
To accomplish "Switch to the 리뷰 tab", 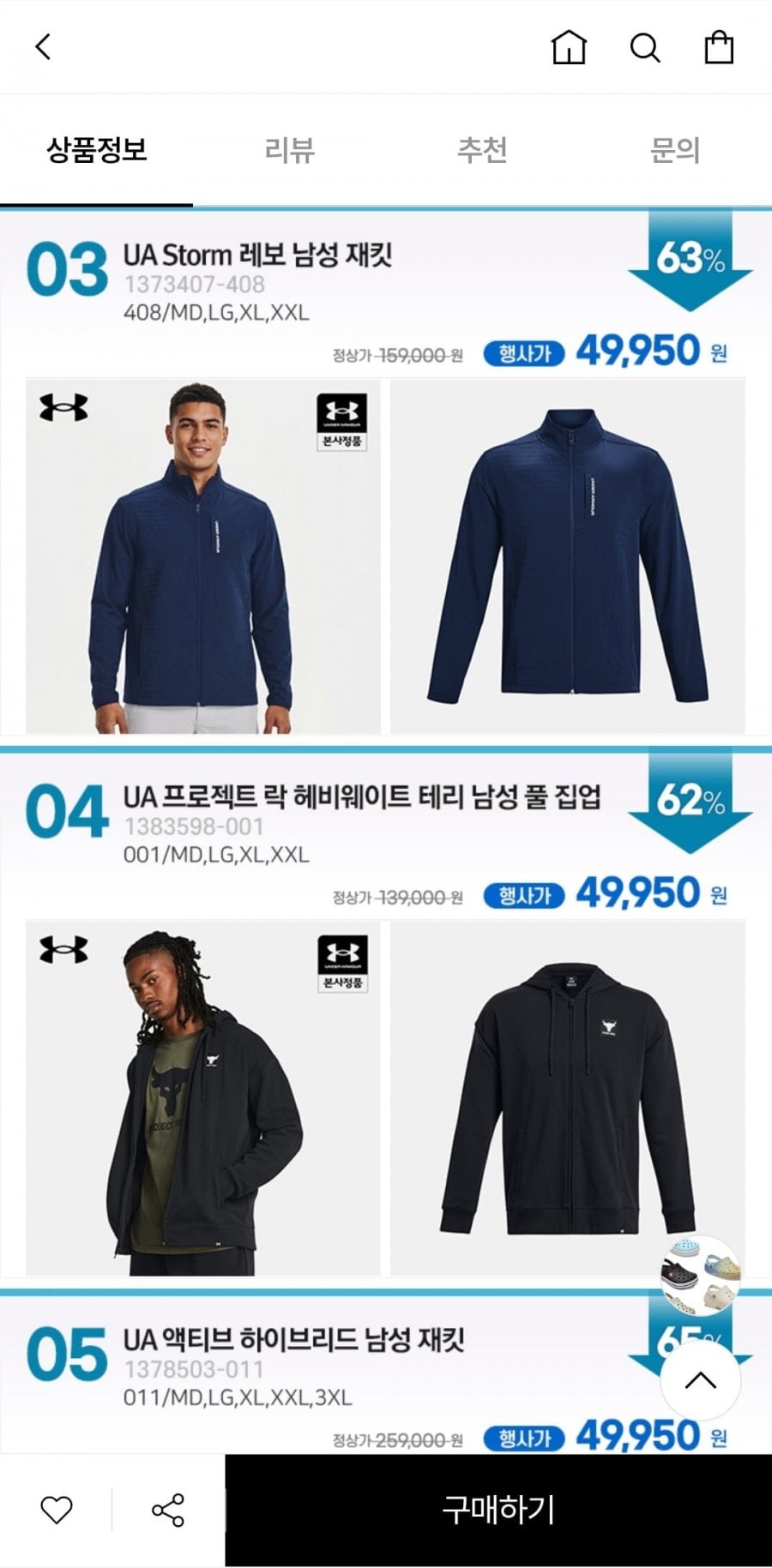I will pyautogui.click(x=289, y=150).
